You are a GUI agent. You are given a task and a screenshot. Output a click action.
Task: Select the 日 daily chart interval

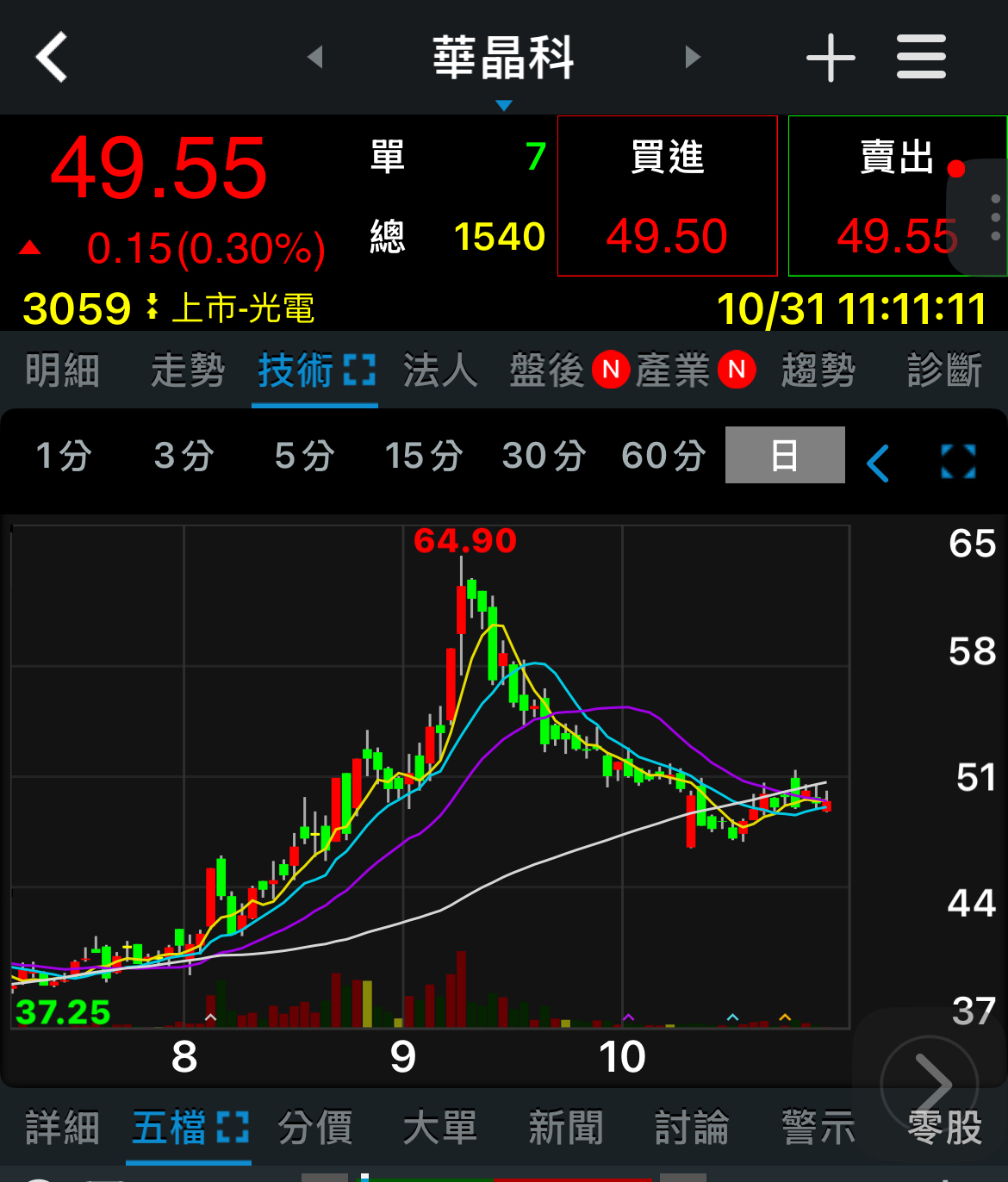[x=784, y=455]
